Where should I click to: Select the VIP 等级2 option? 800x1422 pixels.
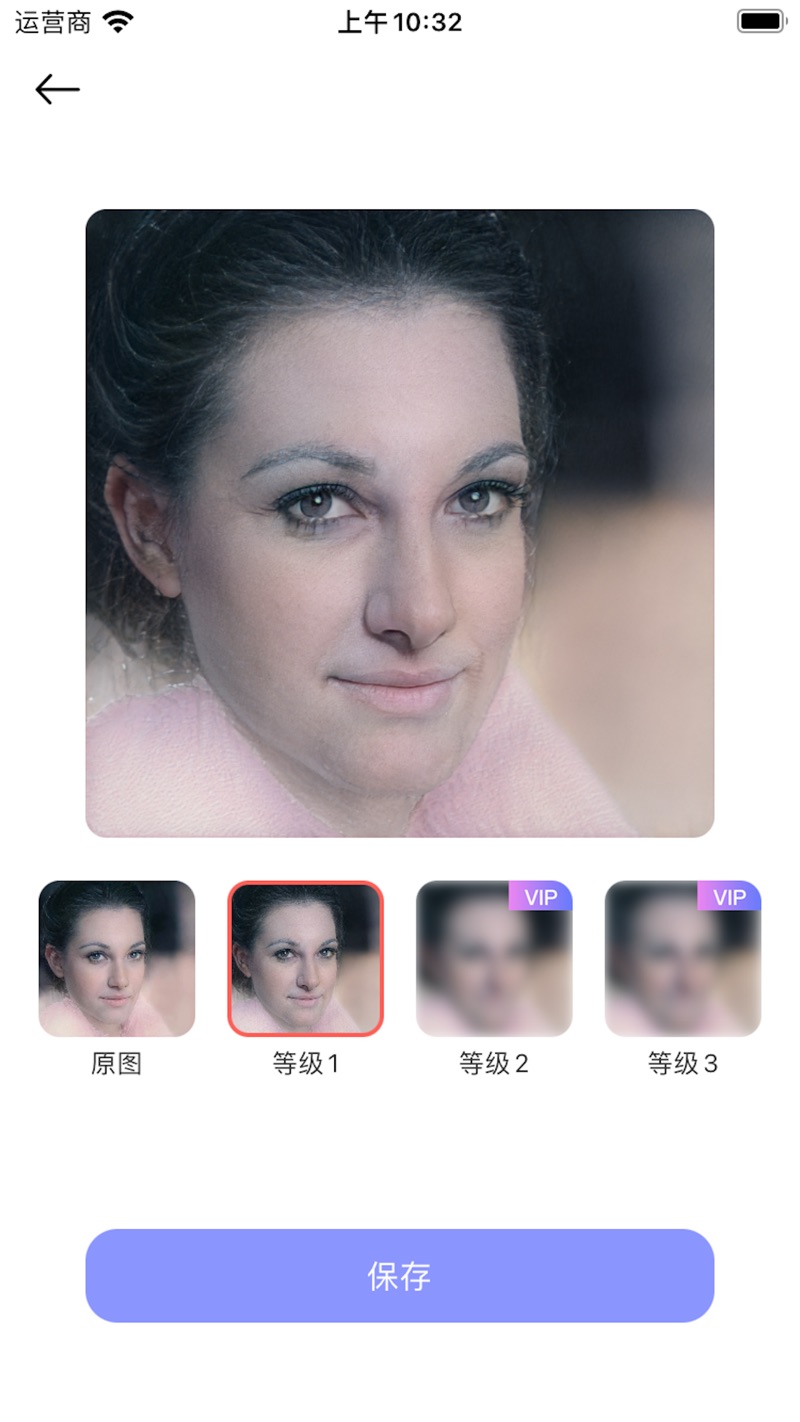coord(494,958)
